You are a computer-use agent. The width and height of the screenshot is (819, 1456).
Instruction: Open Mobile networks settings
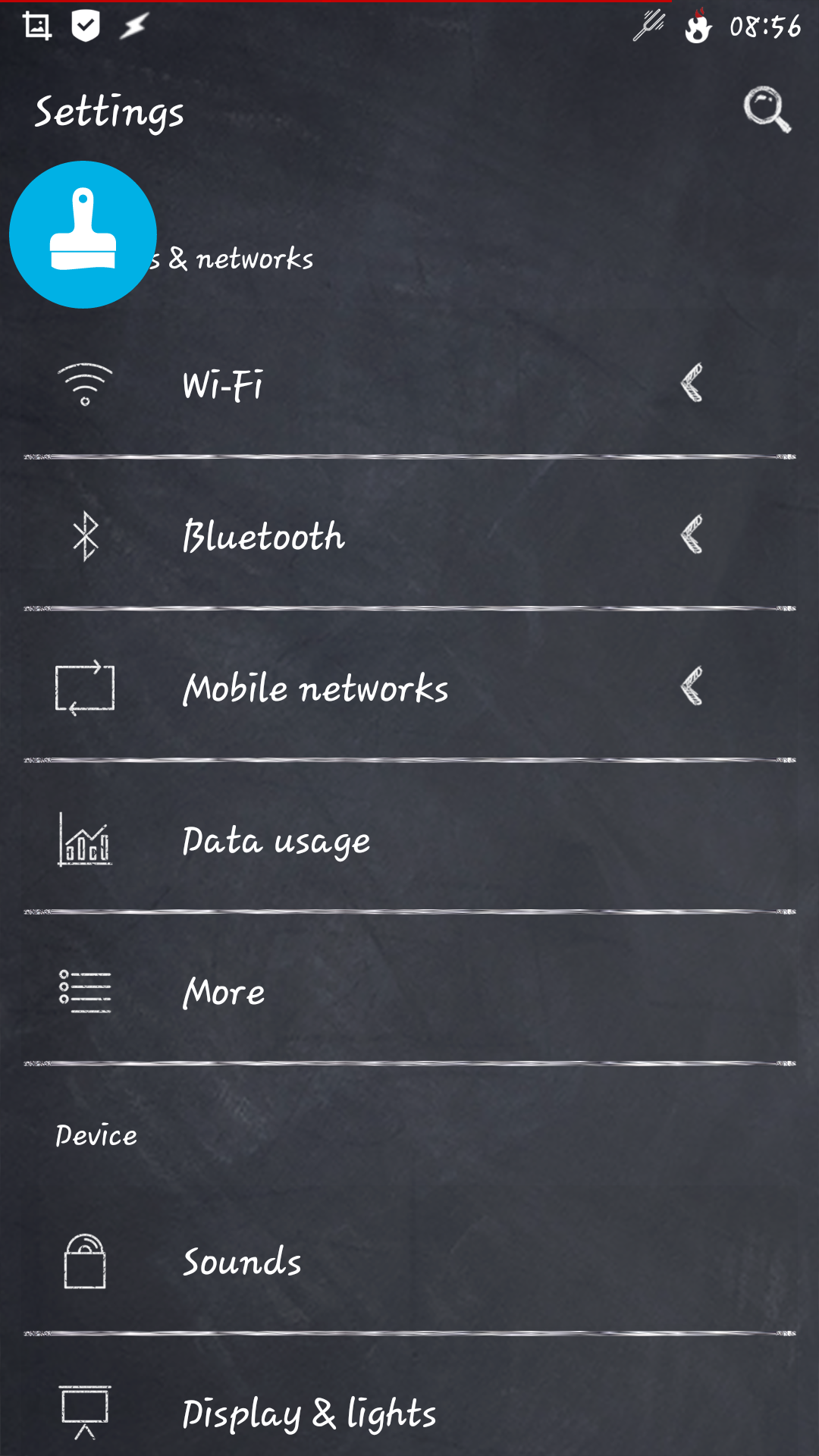coord(409,686)
